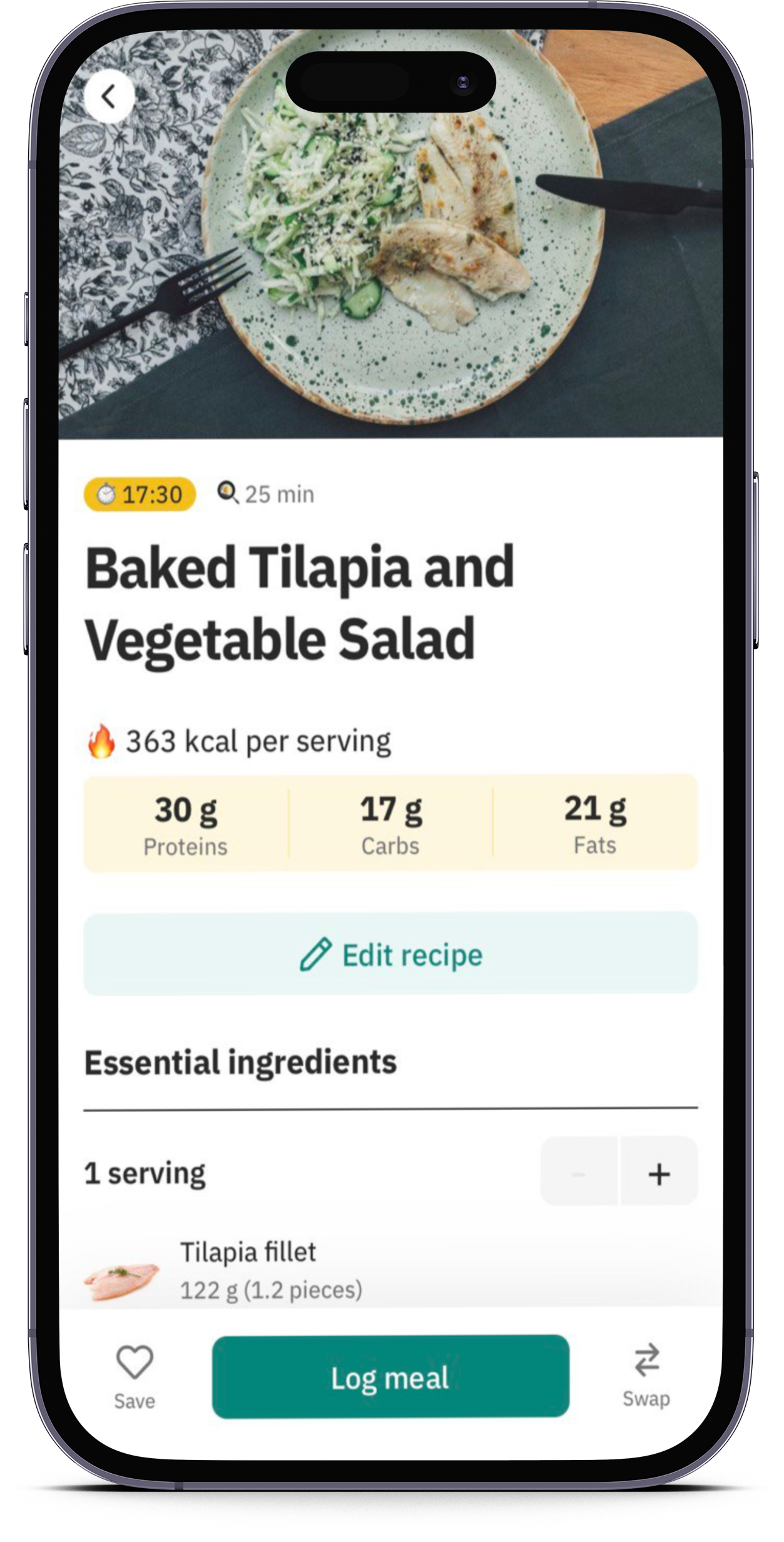Go back using the arrow button
The width and height of the screenshot is (784, 1542).
coord(109,97)
